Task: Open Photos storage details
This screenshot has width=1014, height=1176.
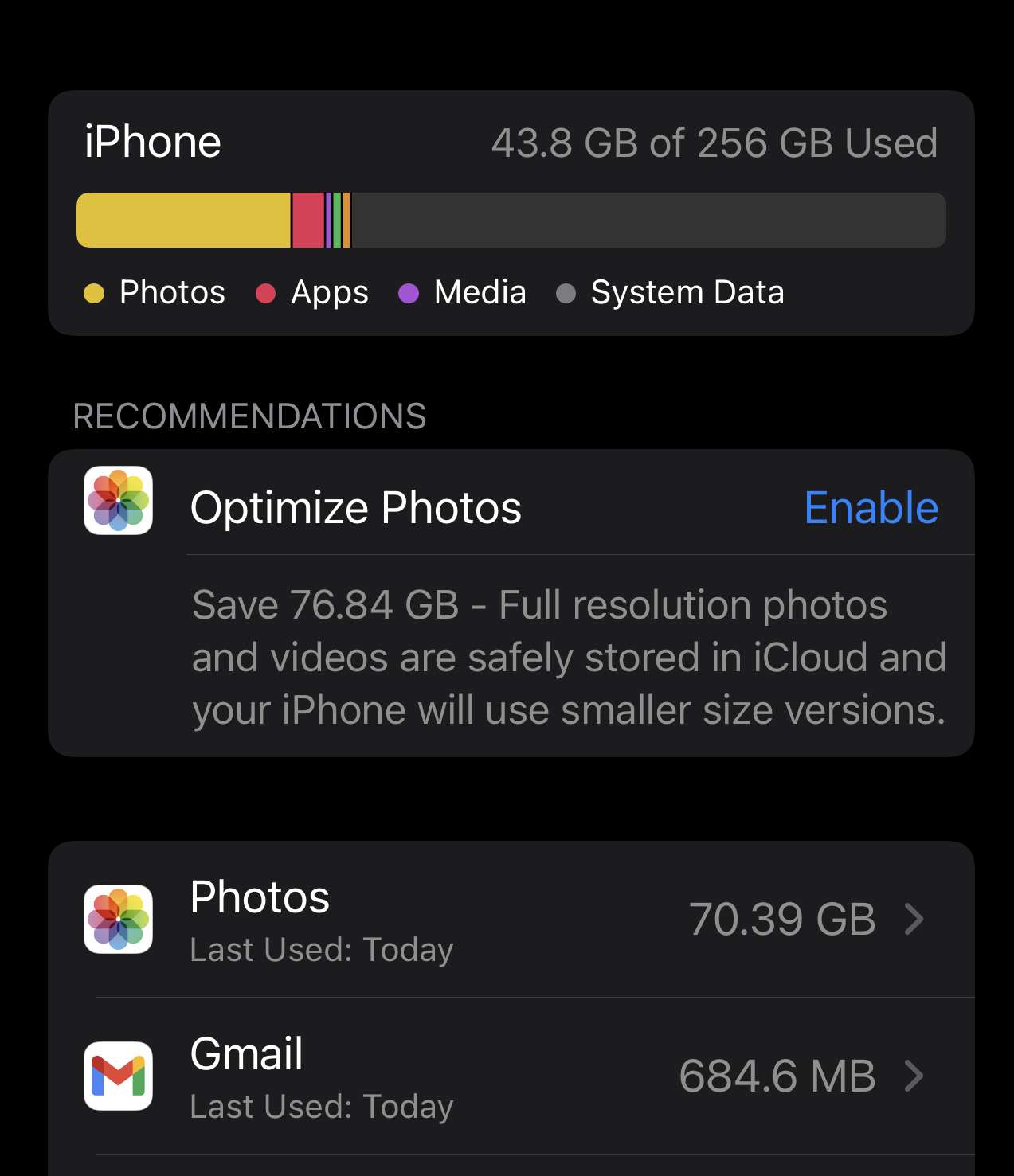Action: point(510,919)
